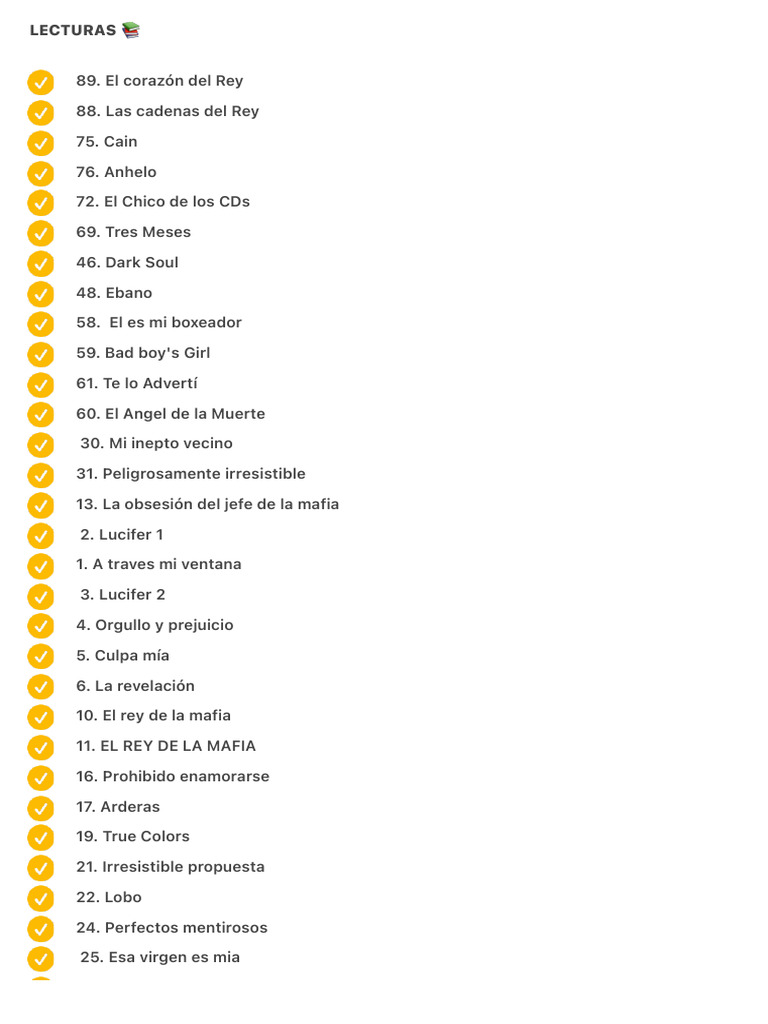This screenshot has height=1024, width=768.
Task: Uncheck '13. La obsesión del jefe de la mafia'
Action: point(40,505)
